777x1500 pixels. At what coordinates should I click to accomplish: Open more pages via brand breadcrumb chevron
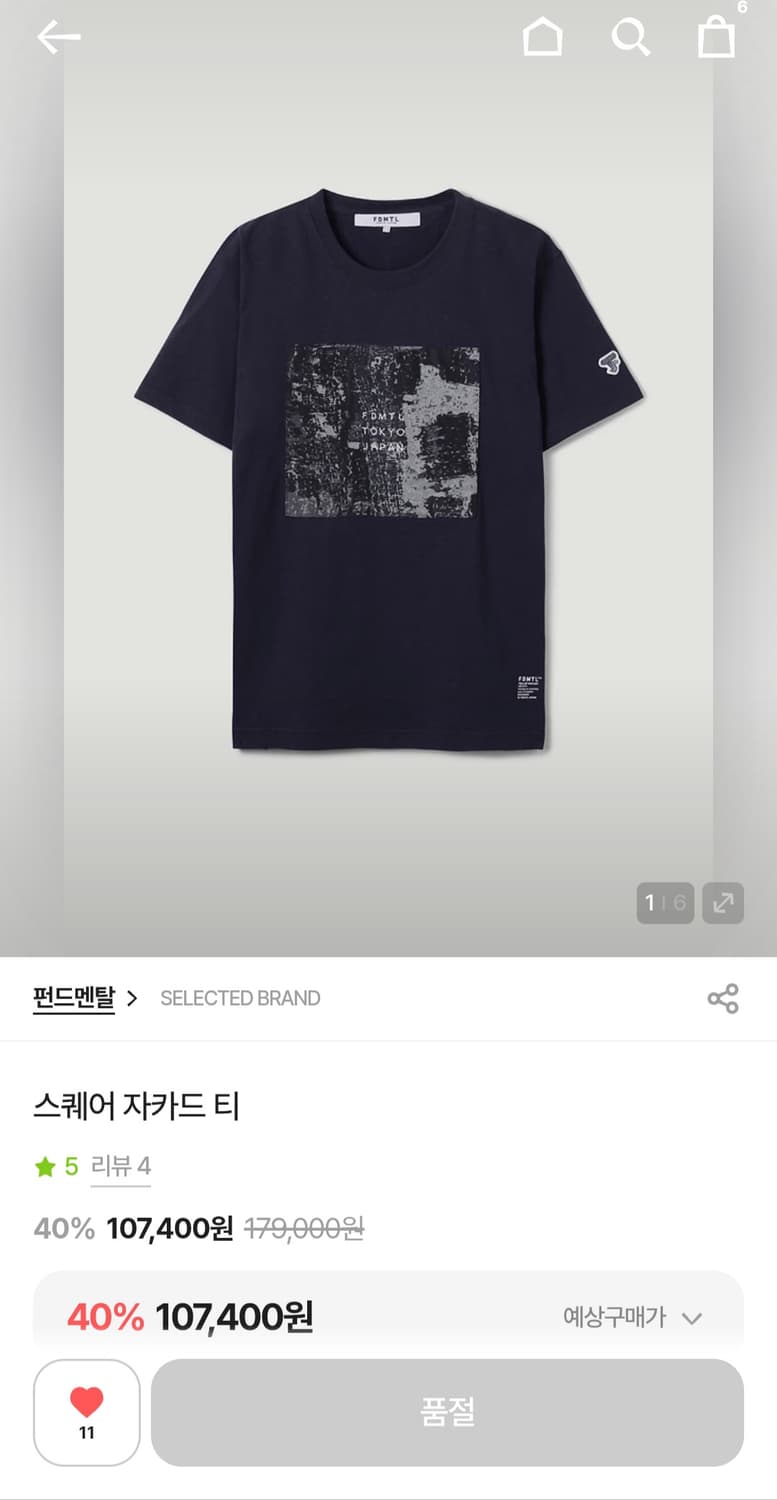click(x=137, y=998)
